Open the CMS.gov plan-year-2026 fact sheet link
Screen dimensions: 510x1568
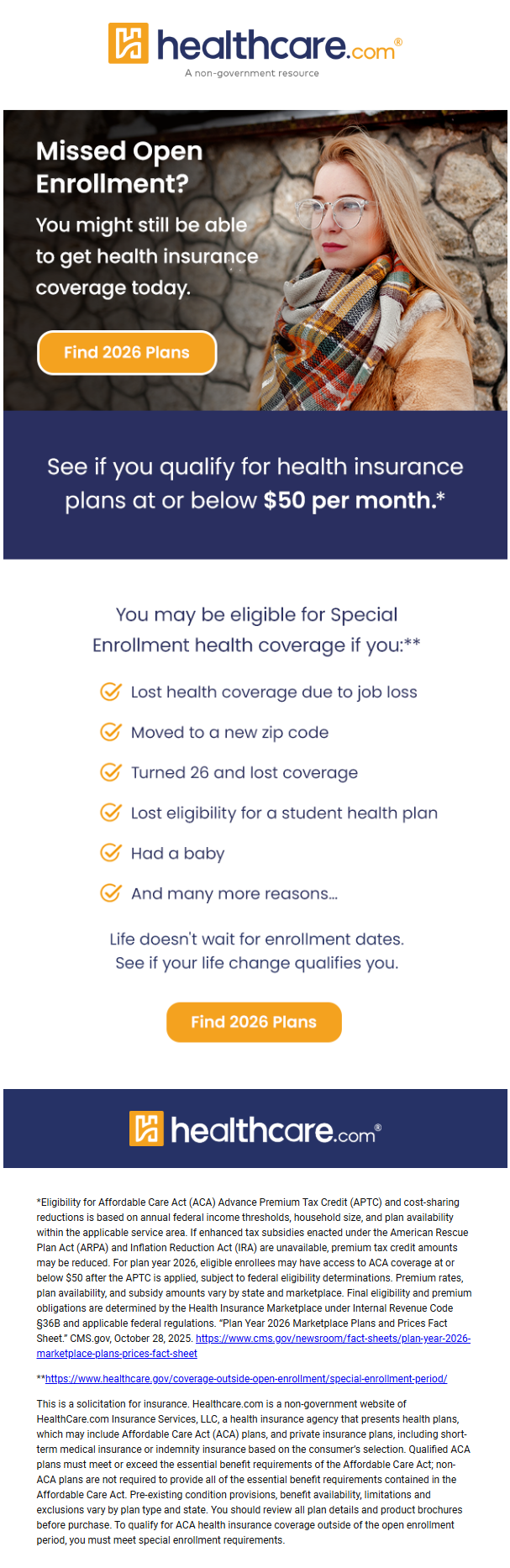point(333,1339)
